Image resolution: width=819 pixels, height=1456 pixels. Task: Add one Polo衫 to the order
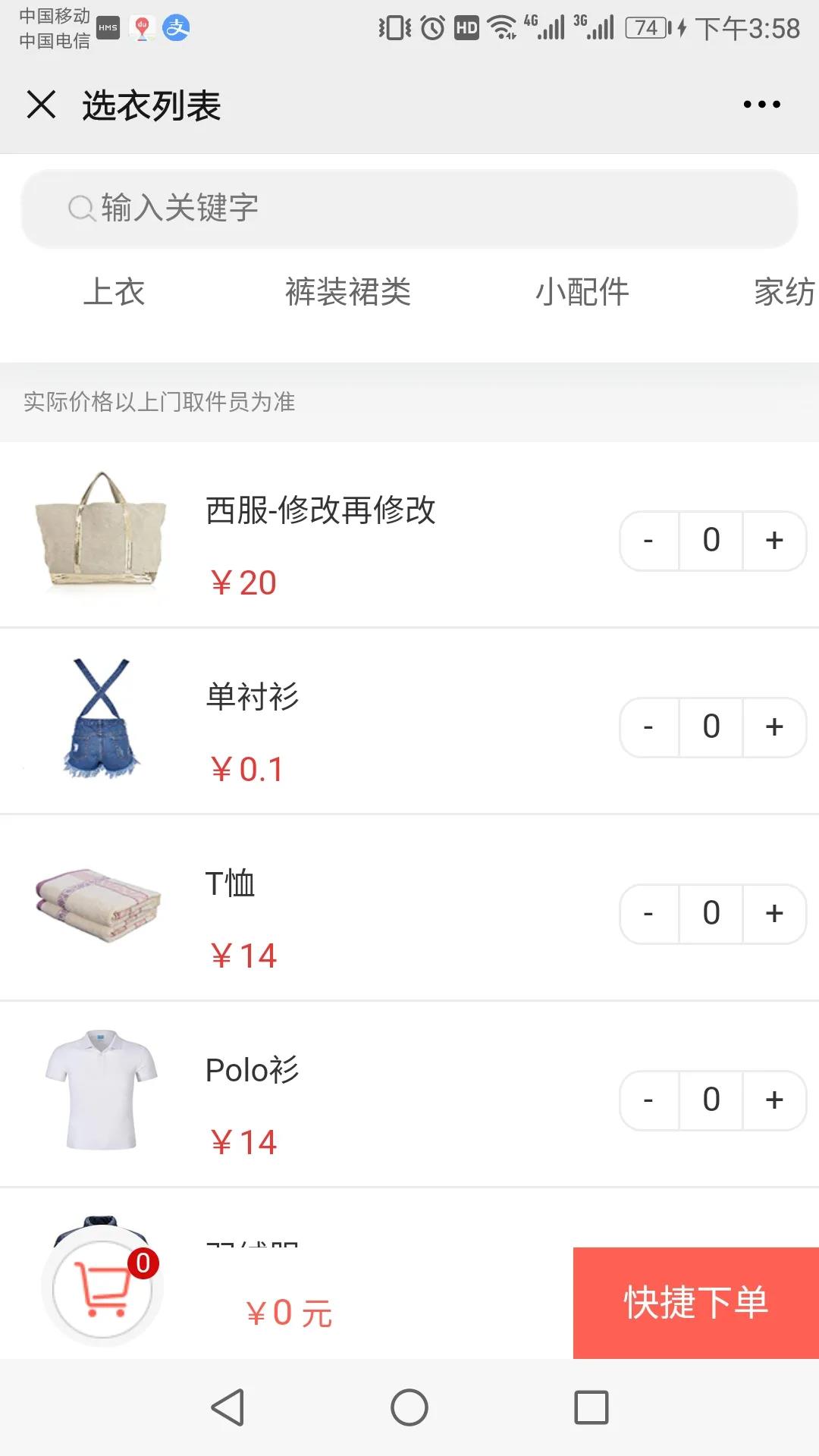[774, 1100]
